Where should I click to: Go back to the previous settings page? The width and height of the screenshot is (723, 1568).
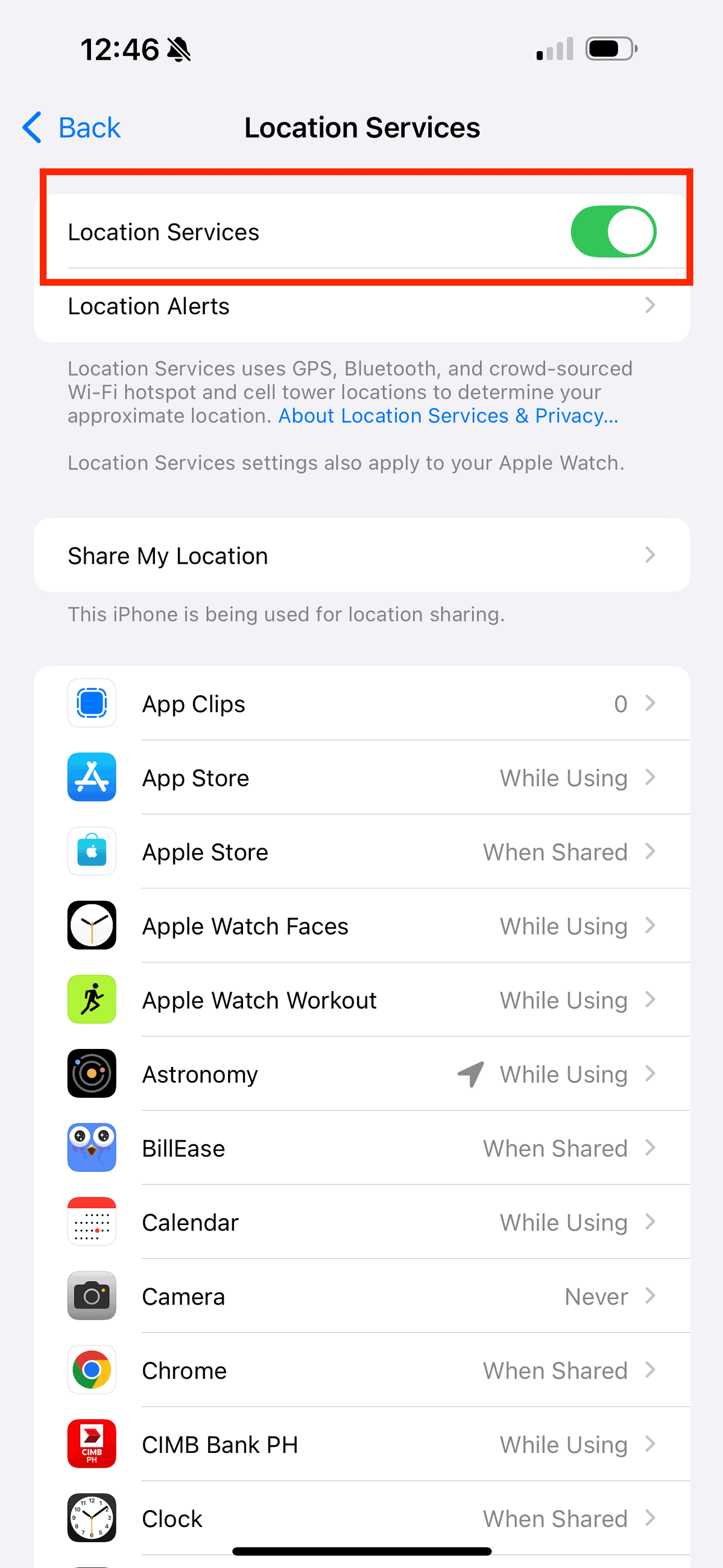pyautogui.click(x=72, y=128)
